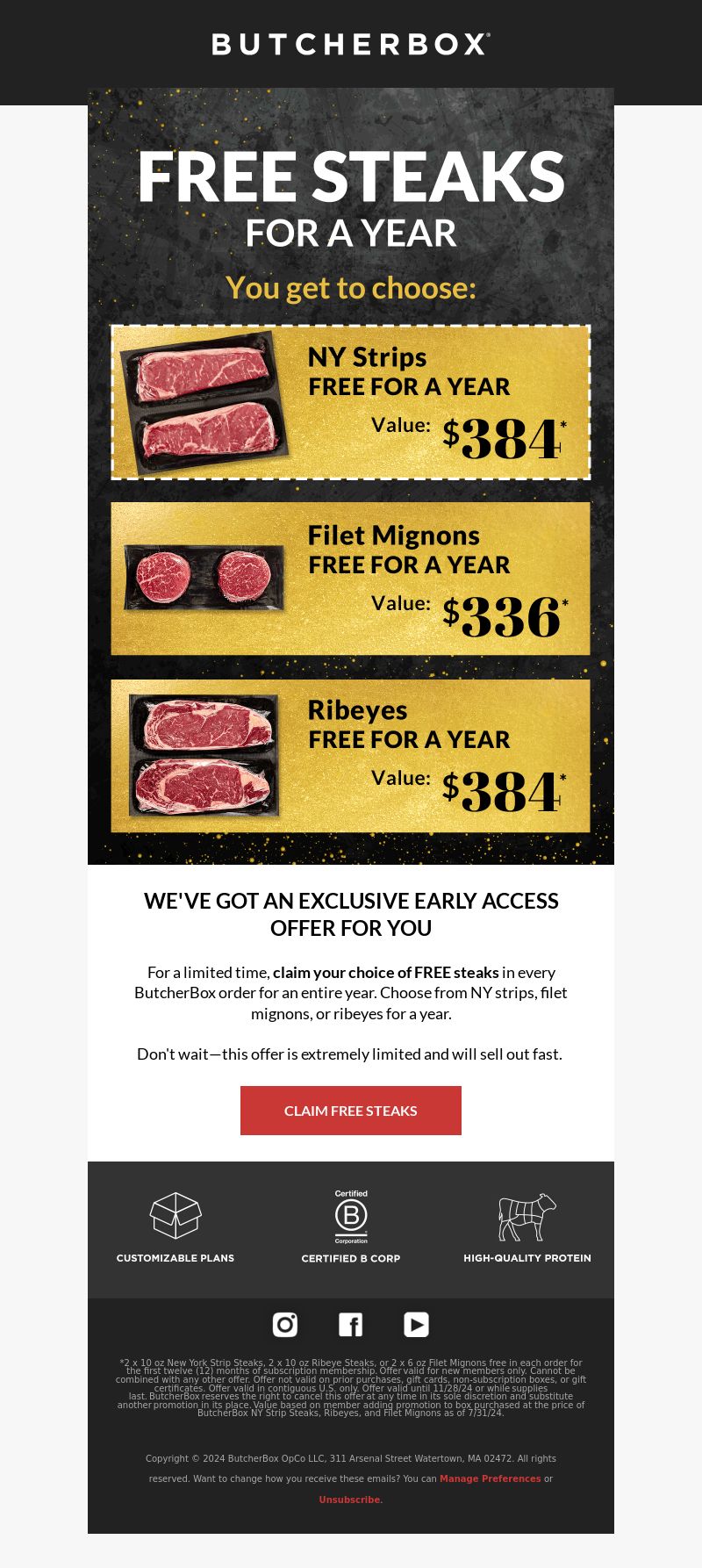This screenshot has height=1568, width=702.
Task: Unsubscribe from these emails
Action: (x=351, y=1500)
